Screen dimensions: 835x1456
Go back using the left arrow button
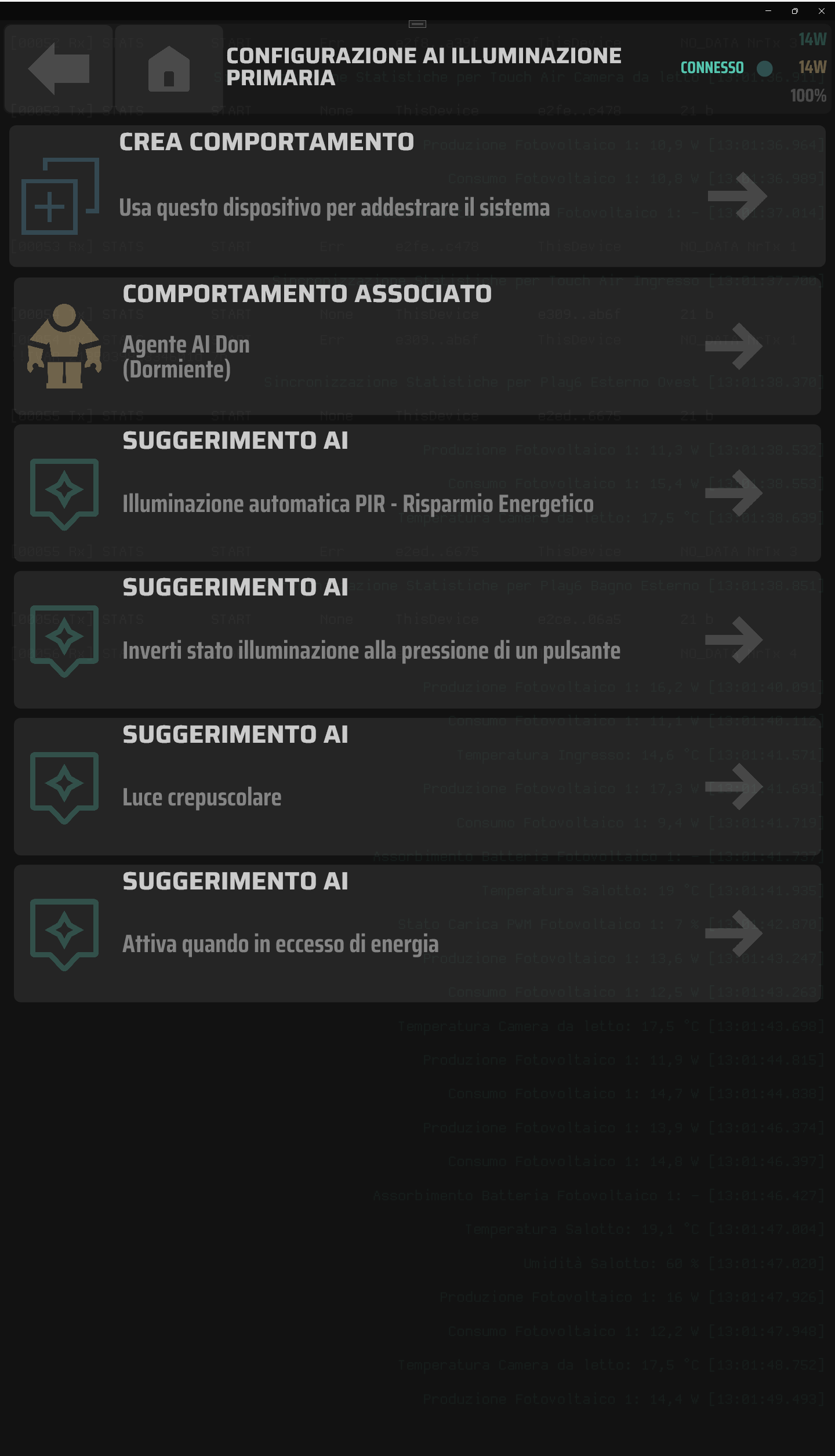click(x=58, y=68)
